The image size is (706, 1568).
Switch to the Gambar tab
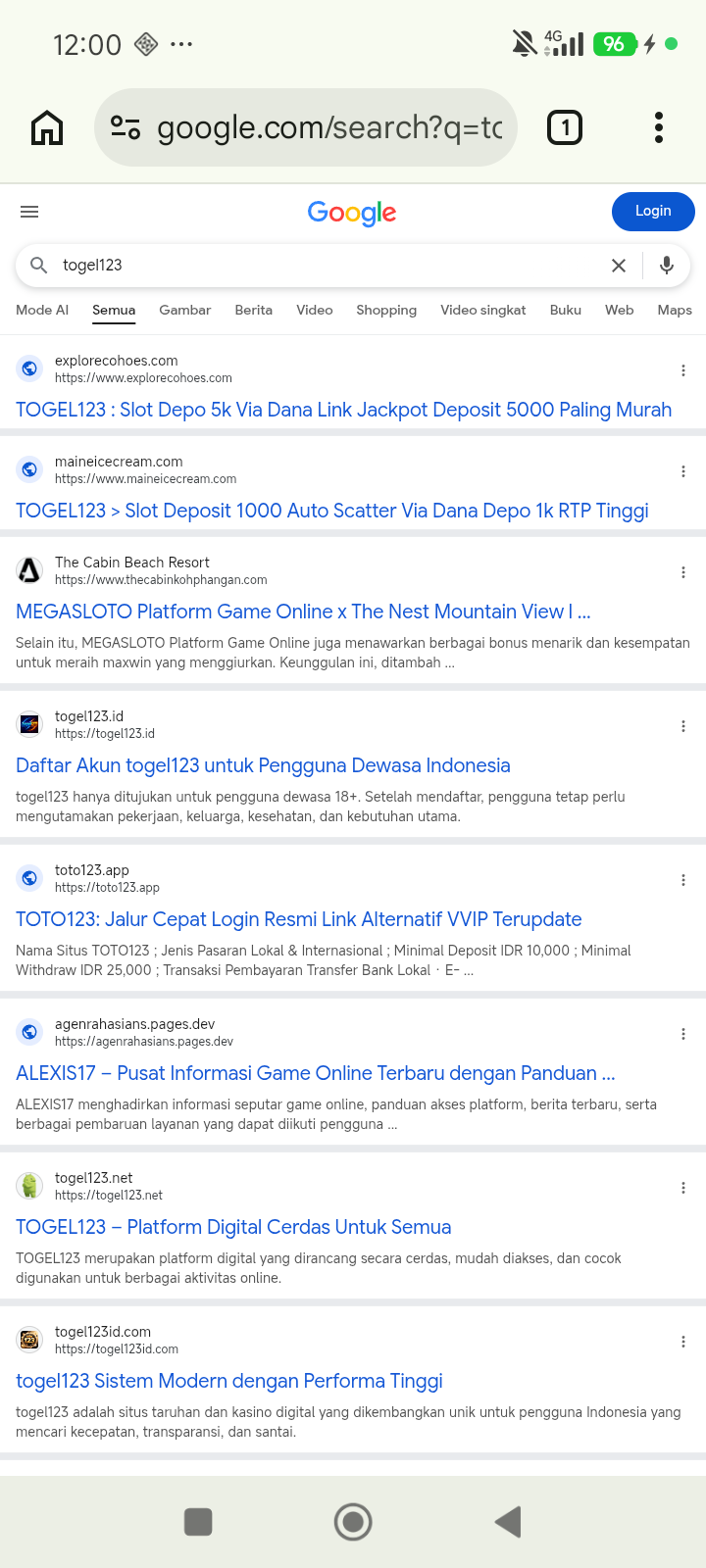[185, 310]
